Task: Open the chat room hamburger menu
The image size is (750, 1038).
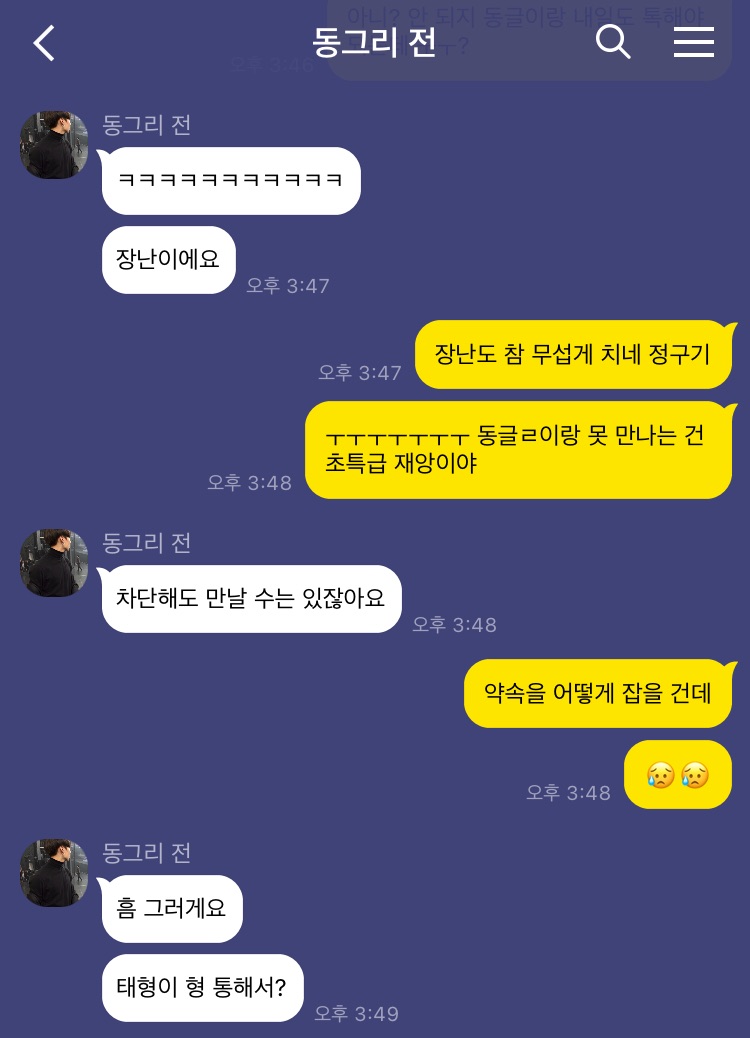Action: coord(693,42)
